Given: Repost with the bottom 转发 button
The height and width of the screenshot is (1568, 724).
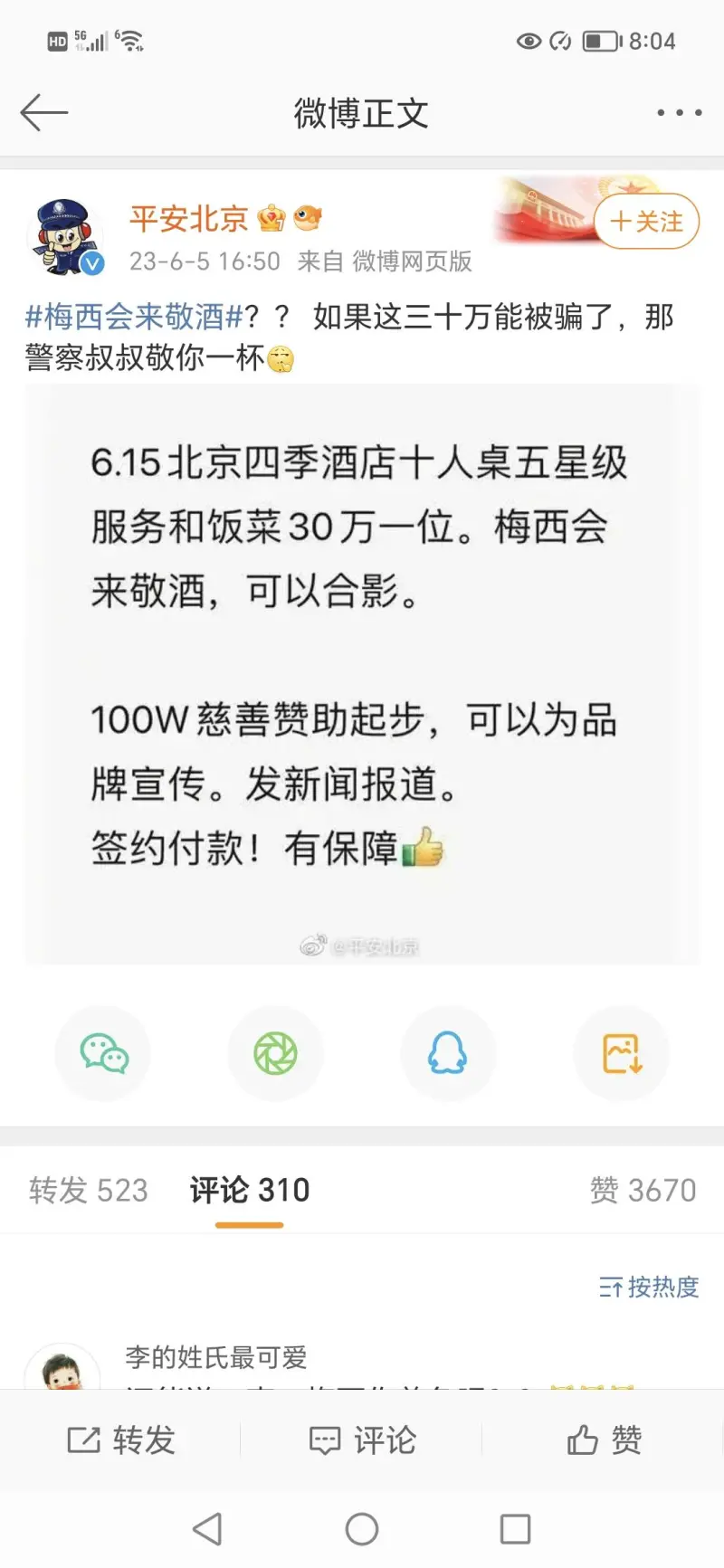Looking at the screenshot, I should (x=121, y=1440).
